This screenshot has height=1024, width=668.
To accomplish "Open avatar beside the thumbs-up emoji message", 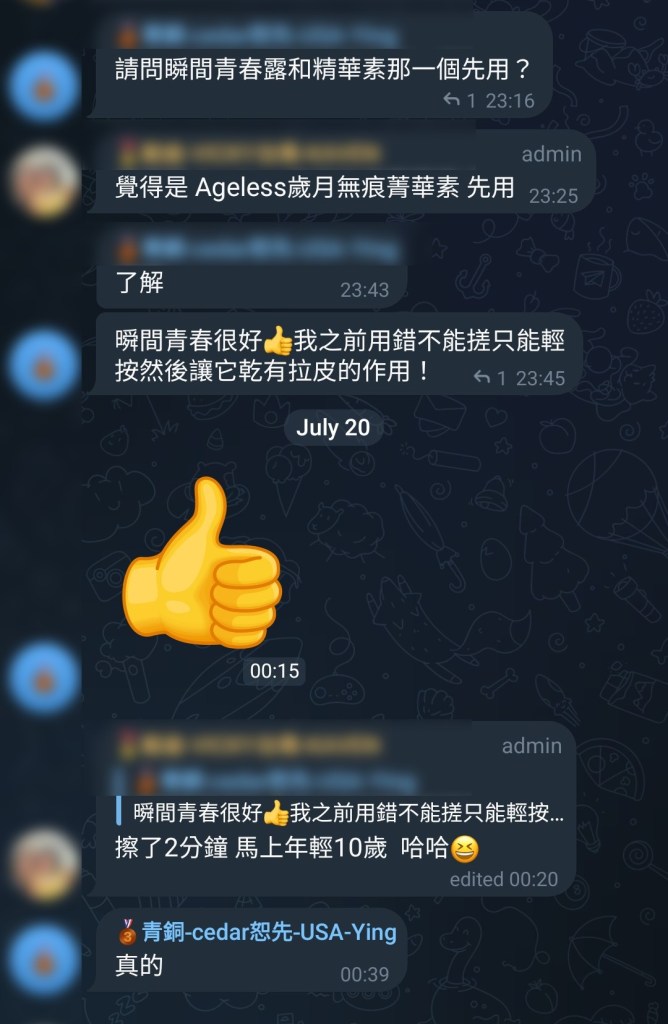I will 44,676.
